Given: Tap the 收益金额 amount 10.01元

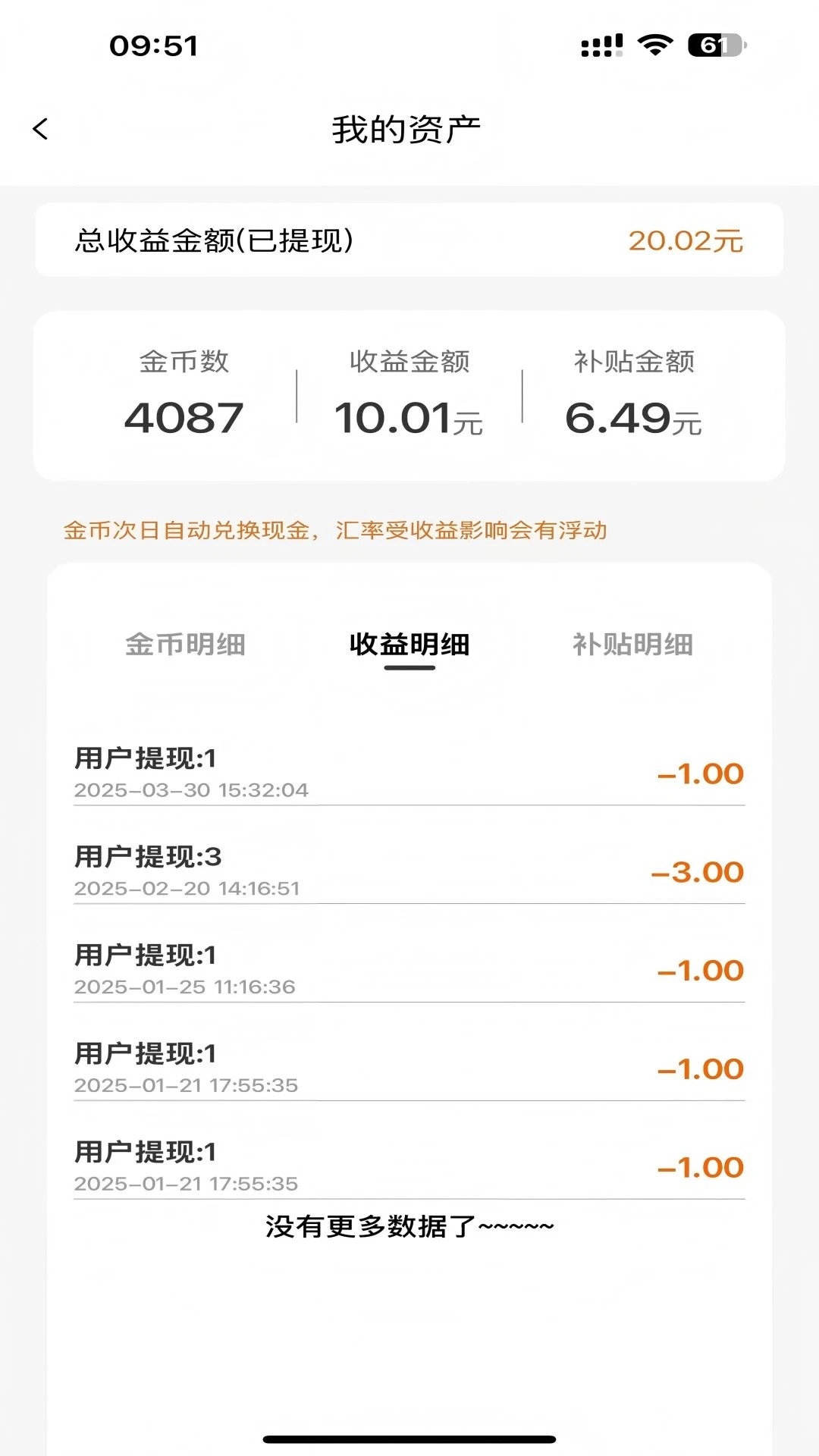Looking at the screenshot, I should (410, 416).
